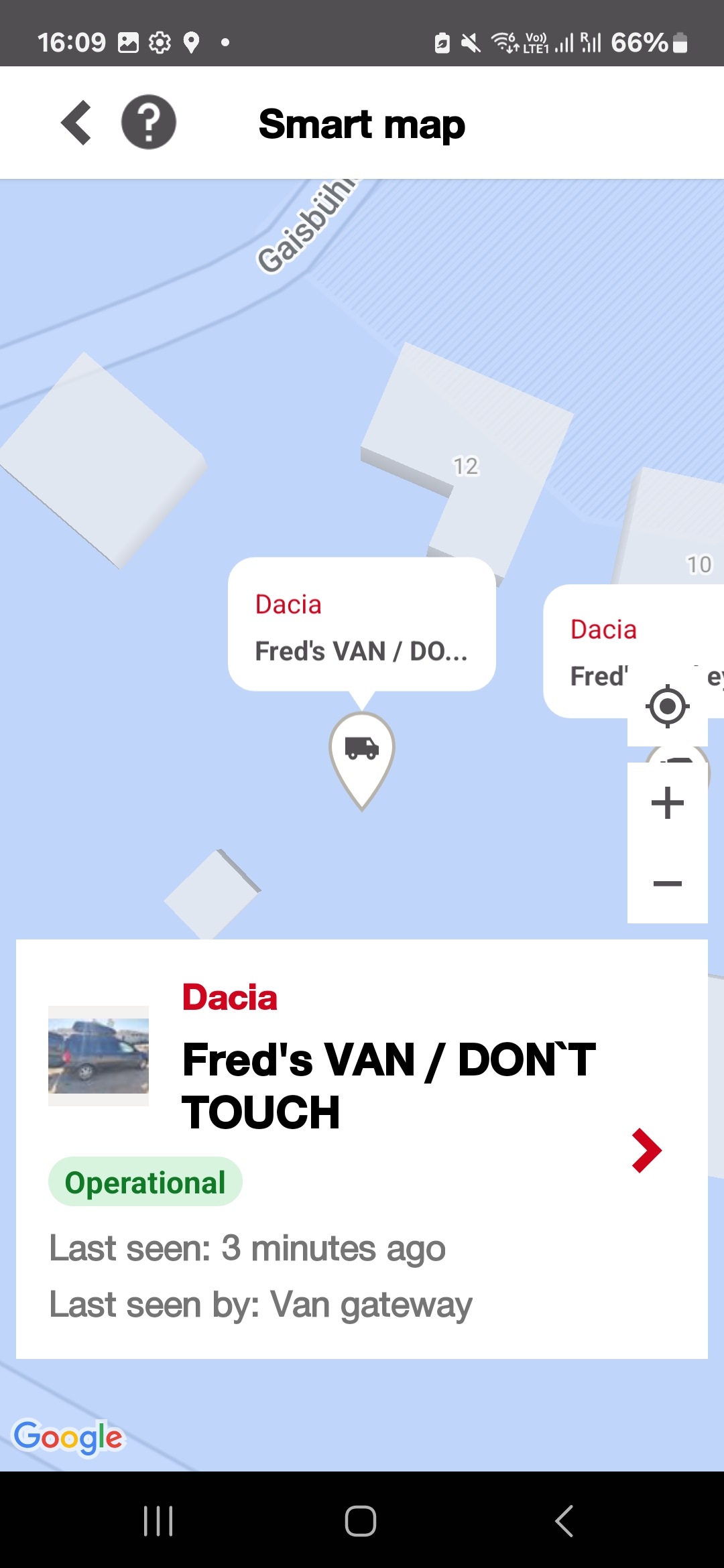Zoom in on the map
This screenshot has height=1568, width=724.
pyautogui.click(x=668, y=803)
